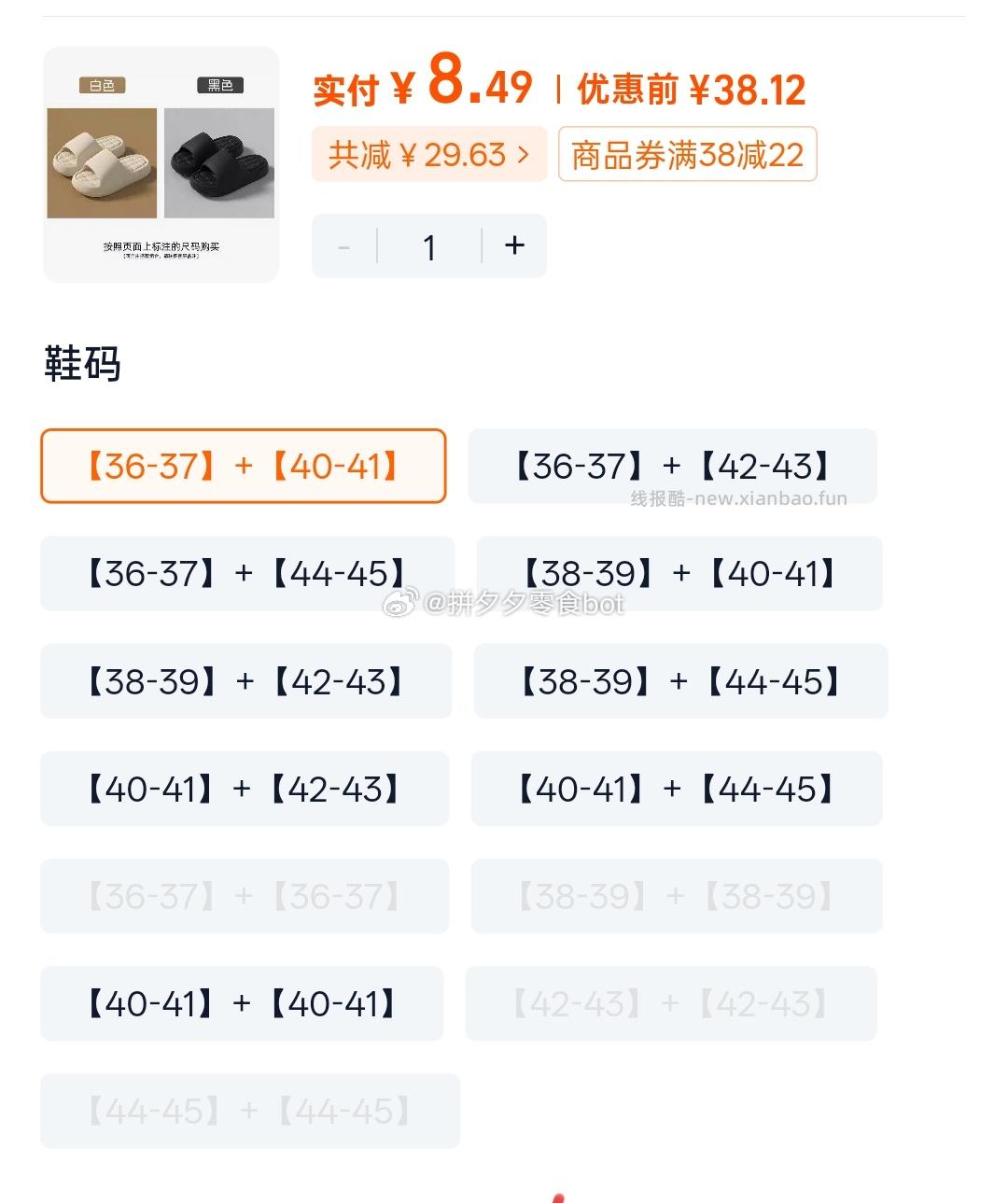Viewport: 1008px width, 1203px height.
Task: Click the 商品券满38减22 coupon button
Action: tap(687, 155)
